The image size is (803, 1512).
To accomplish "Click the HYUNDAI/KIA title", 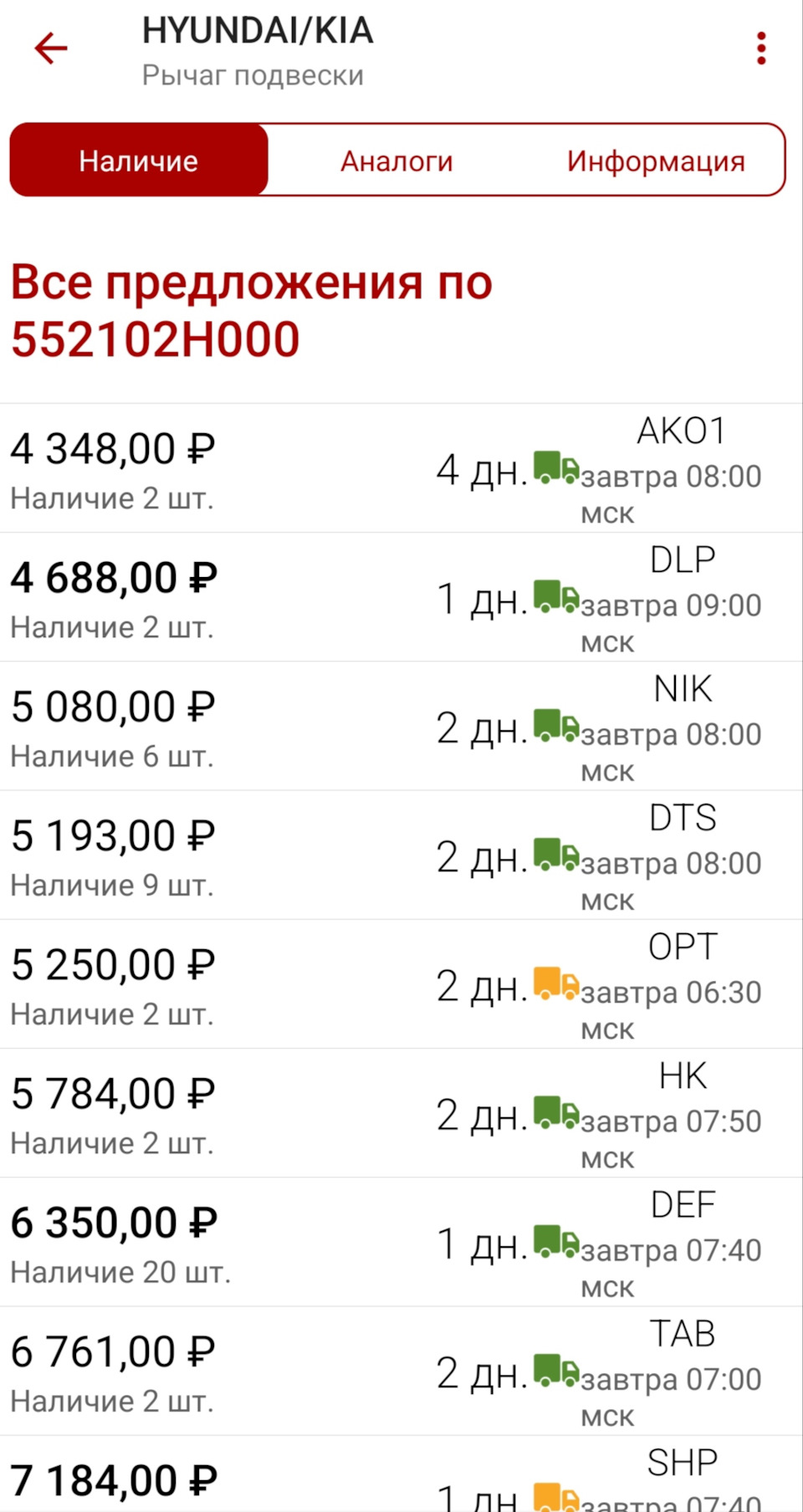I will [x=258, y=32].
